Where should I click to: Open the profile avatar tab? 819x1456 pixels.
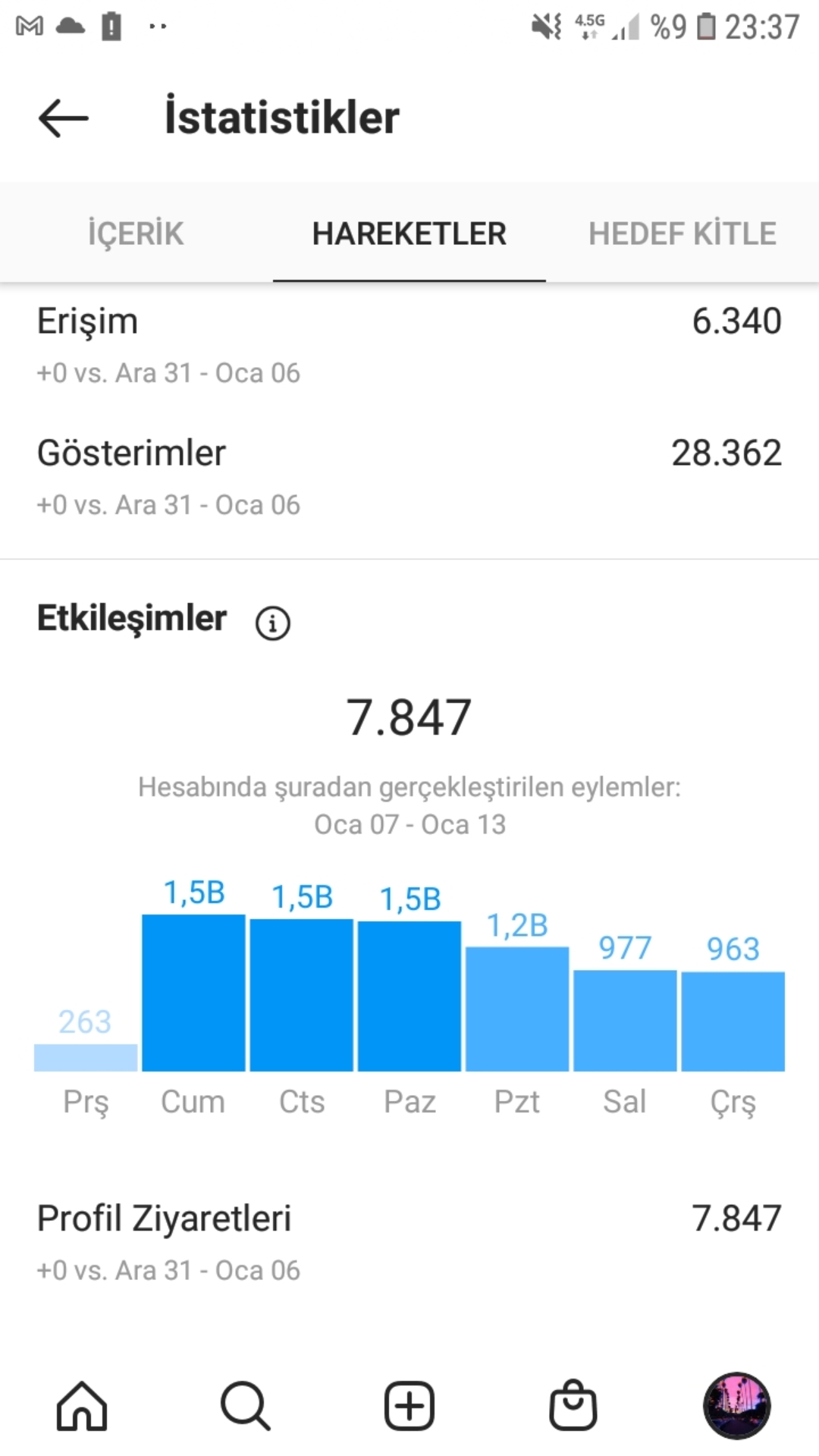pyautogui.click(x=737, y=1405)
